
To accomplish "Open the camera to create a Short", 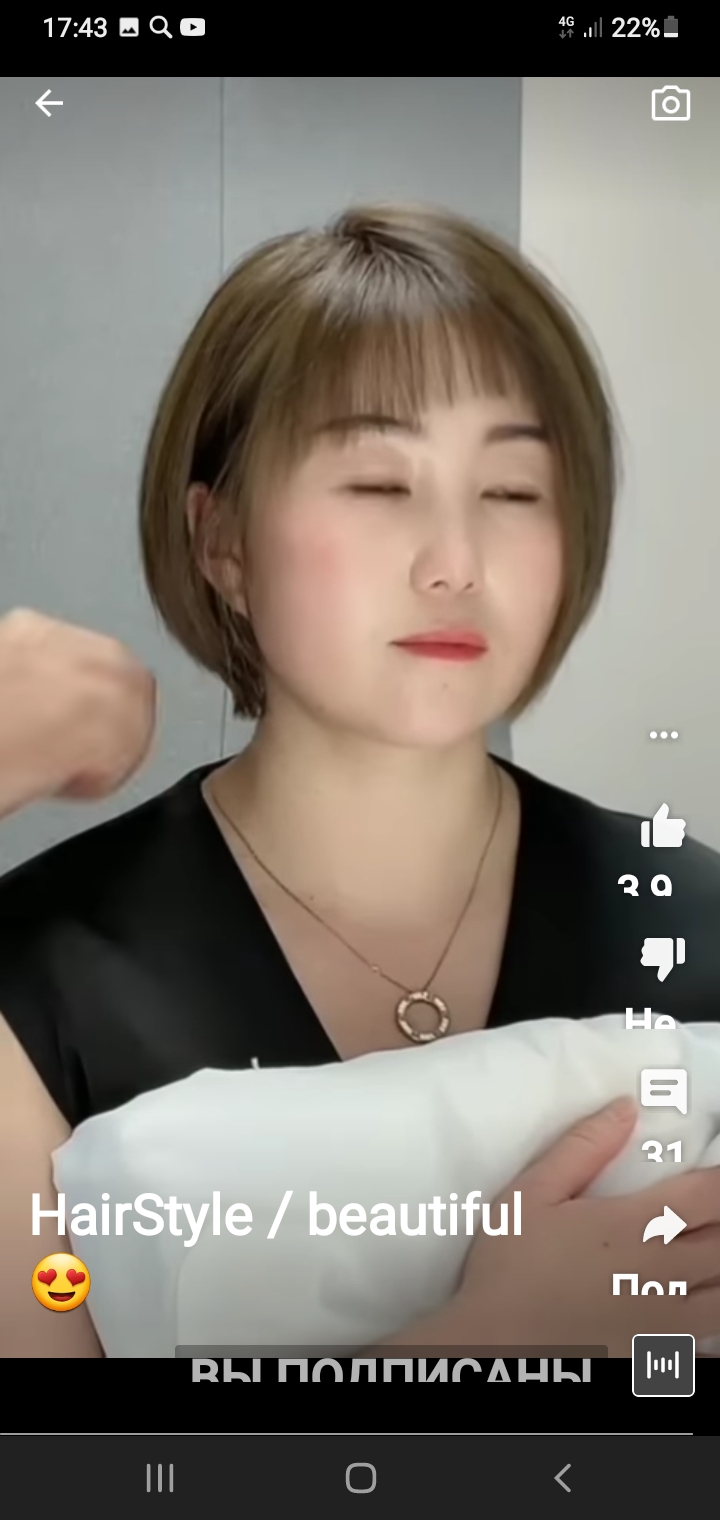I will point(670,103).
